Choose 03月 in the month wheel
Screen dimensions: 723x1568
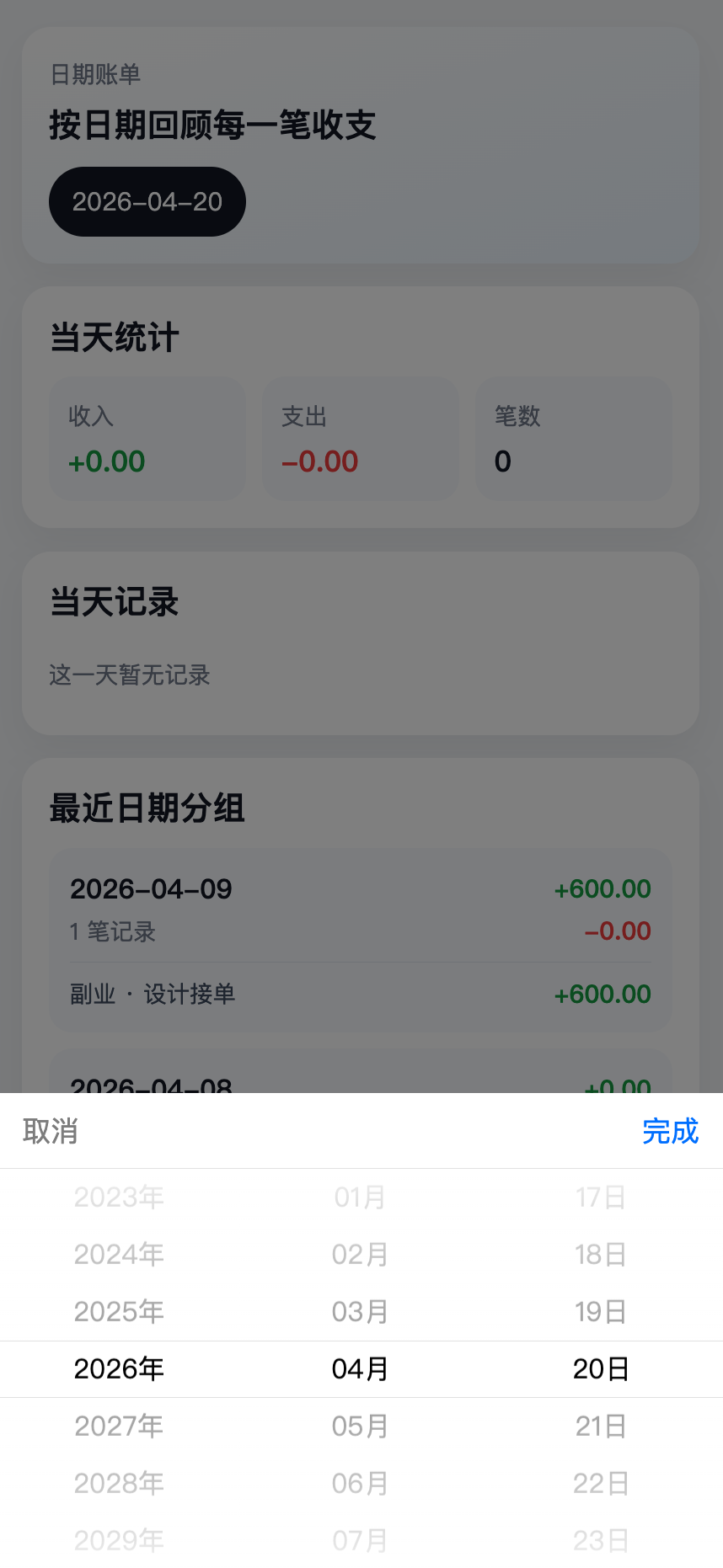click(x=360, y=1311)
